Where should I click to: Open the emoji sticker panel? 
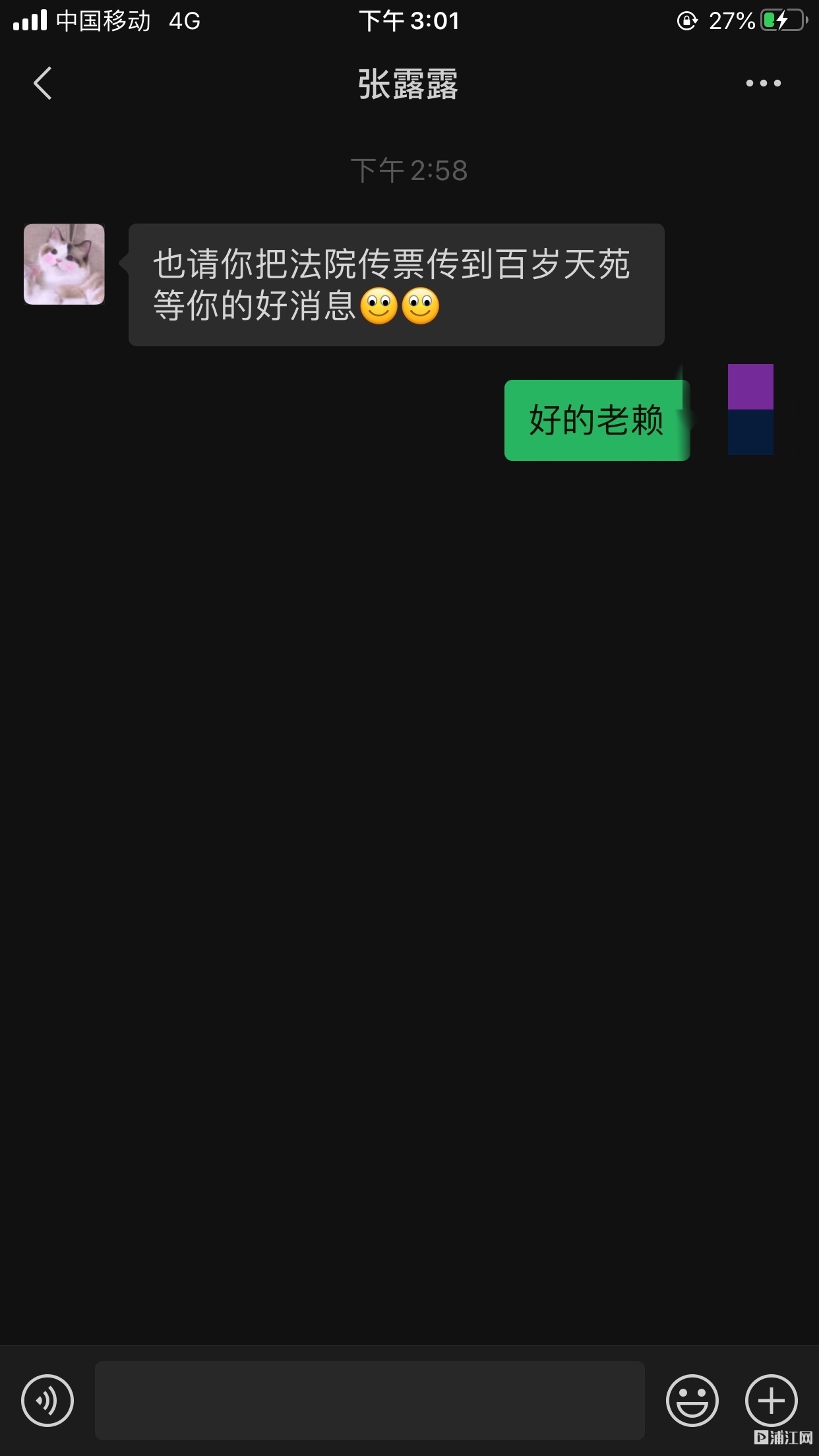(x=692, y=1400)
